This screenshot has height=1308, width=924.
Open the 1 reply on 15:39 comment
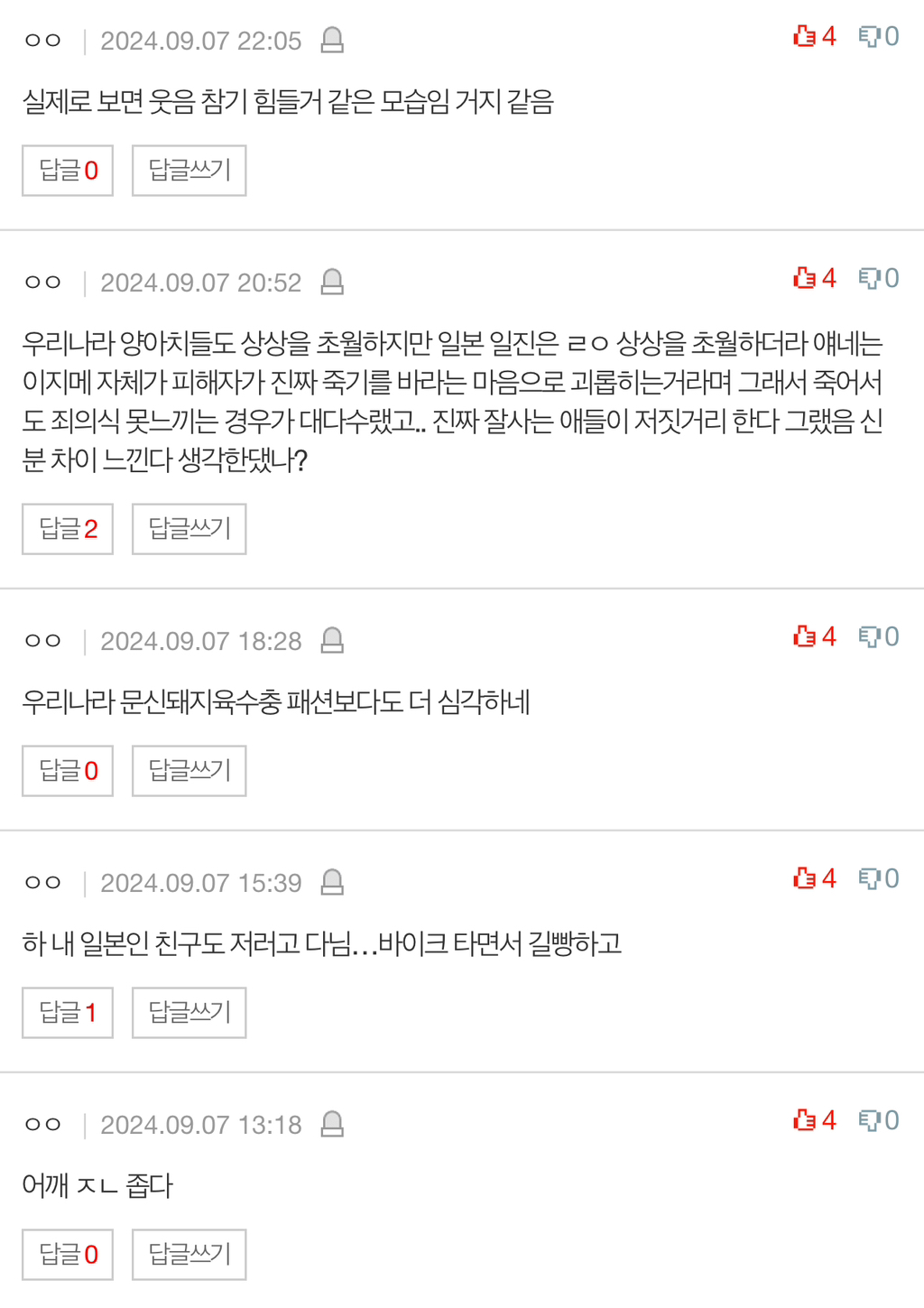pyautogui.click(x=68, y=1013)
